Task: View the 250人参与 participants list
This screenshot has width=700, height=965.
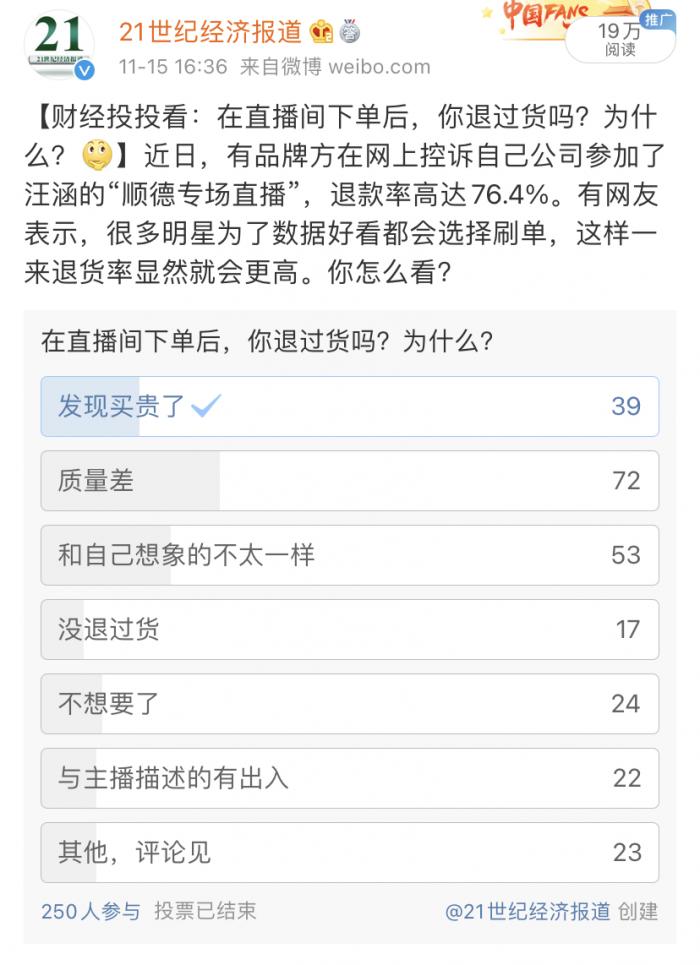Action: tap(90, 911)
